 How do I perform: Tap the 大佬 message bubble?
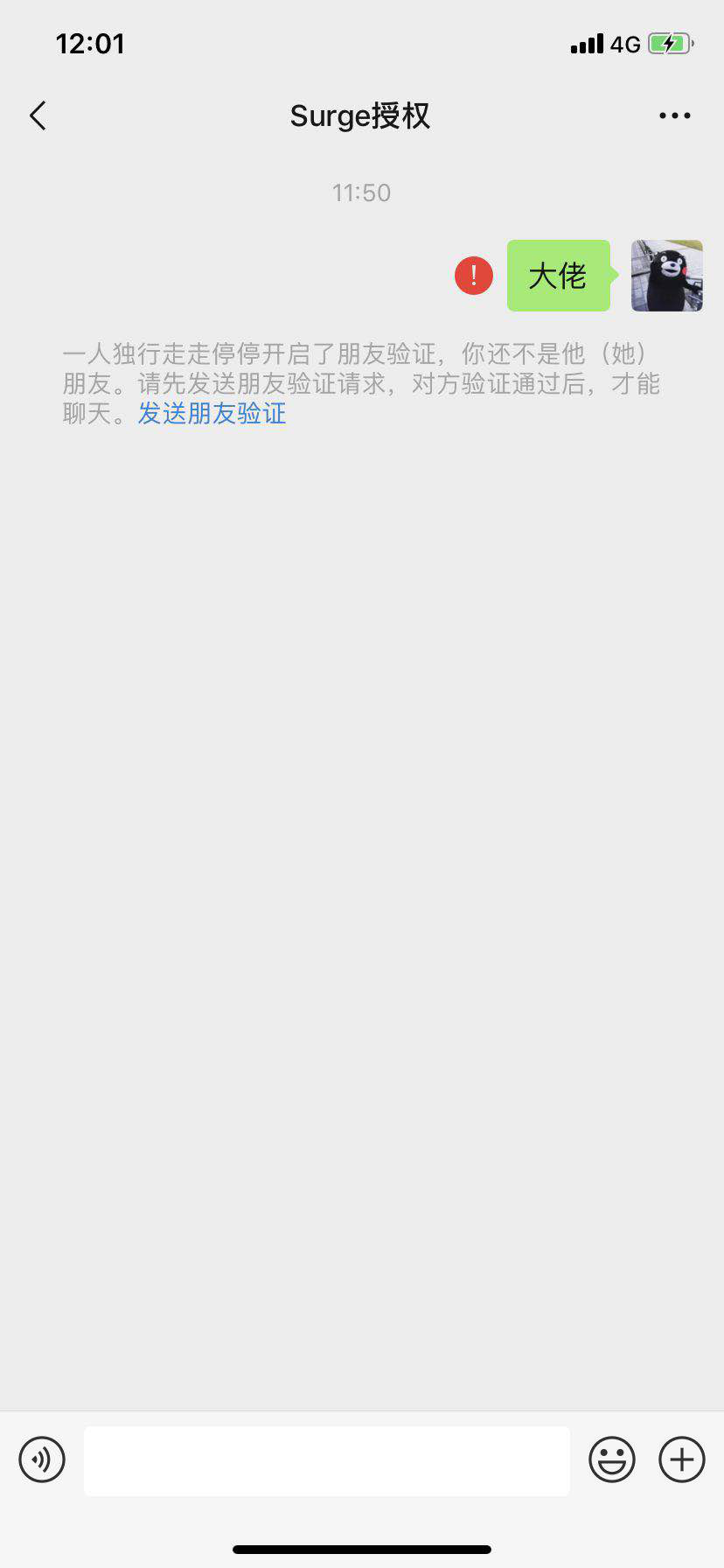(559, 276)
